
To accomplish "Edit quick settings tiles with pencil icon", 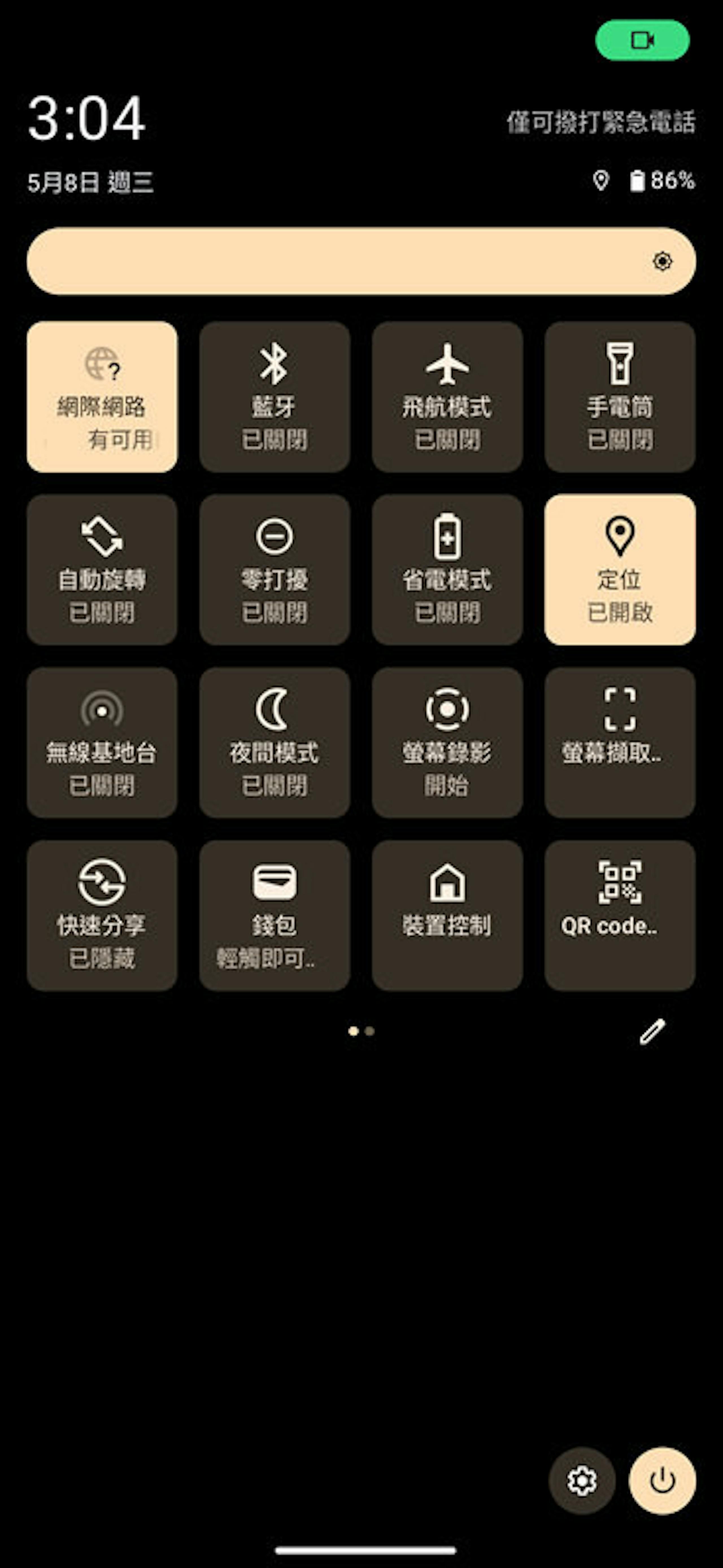I will pos(652,1032).
